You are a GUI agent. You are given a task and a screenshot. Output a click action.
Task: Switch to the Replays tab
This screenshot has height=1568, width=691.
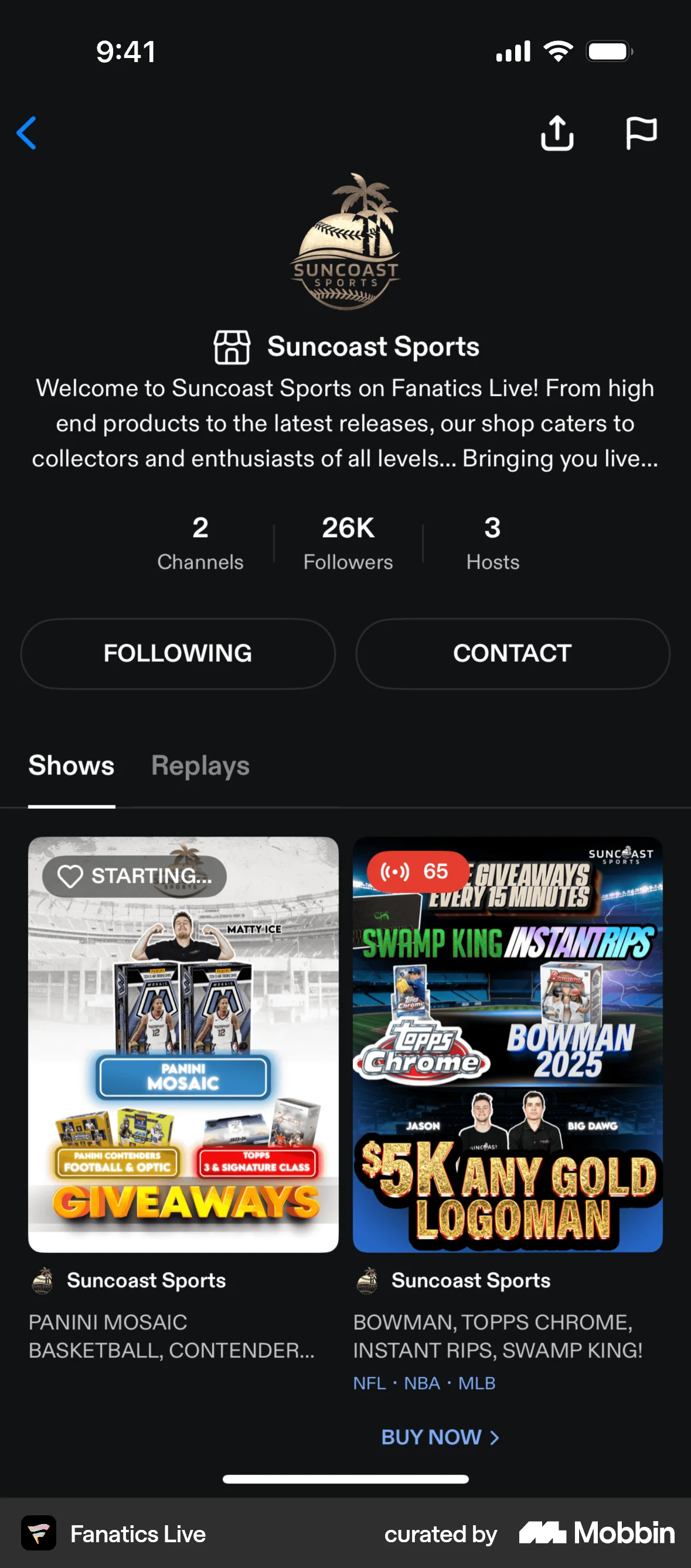[200, 766]
